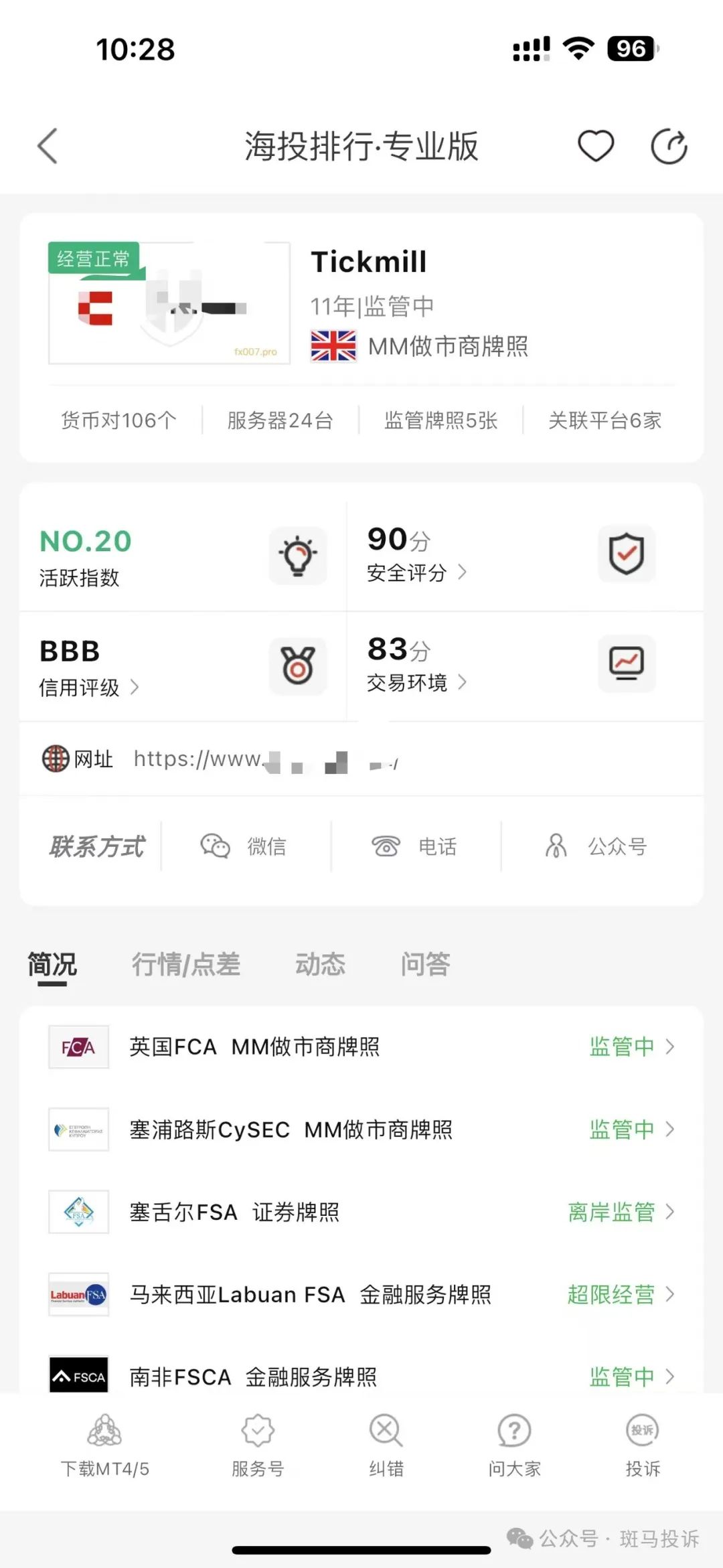Select the 问答 tab
The width and height of the screenshot is (723, 1568).
[425, 964]
